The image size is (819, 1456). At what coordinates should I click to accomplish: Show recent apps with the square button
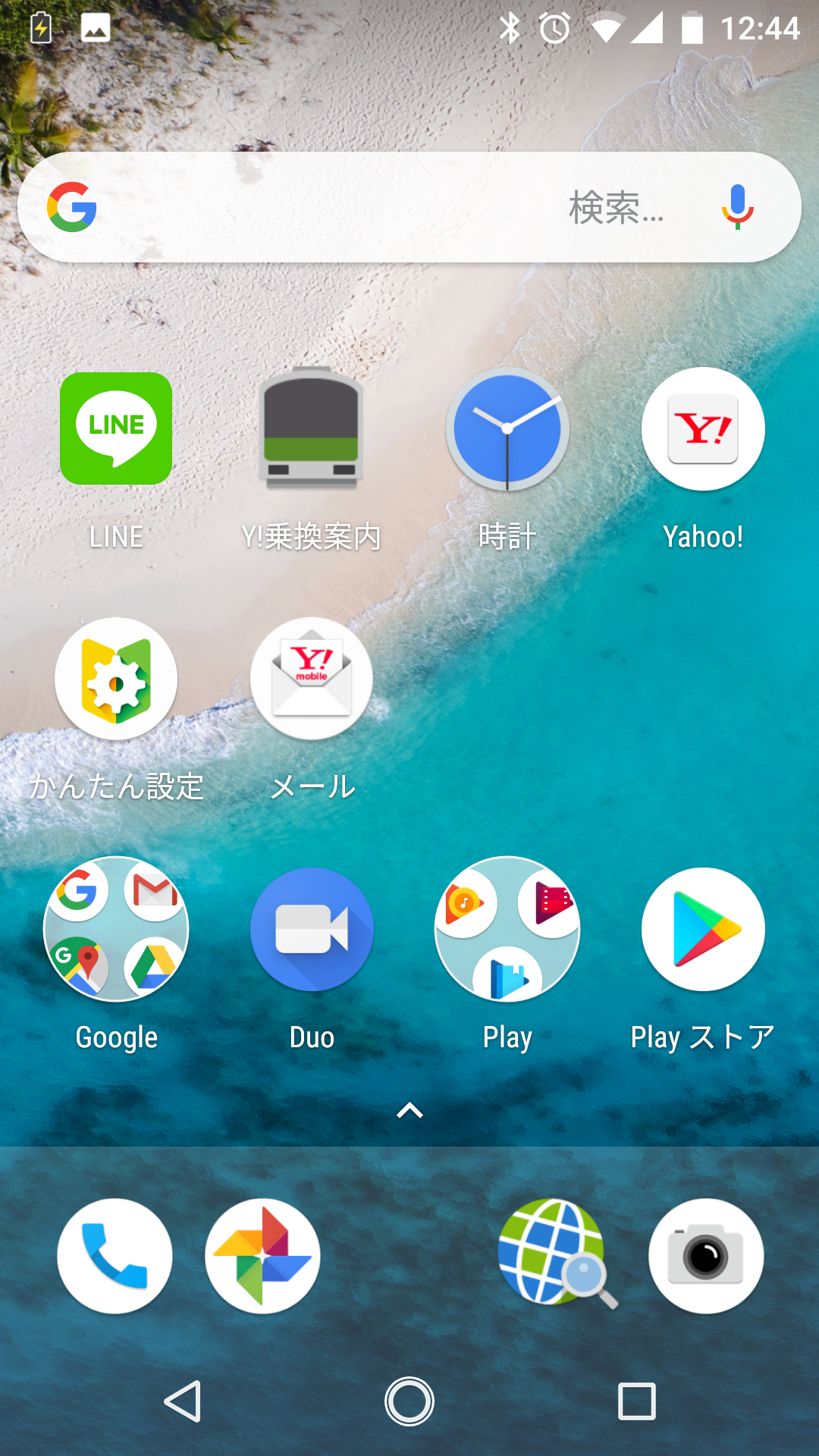(x=636, y=1401)
